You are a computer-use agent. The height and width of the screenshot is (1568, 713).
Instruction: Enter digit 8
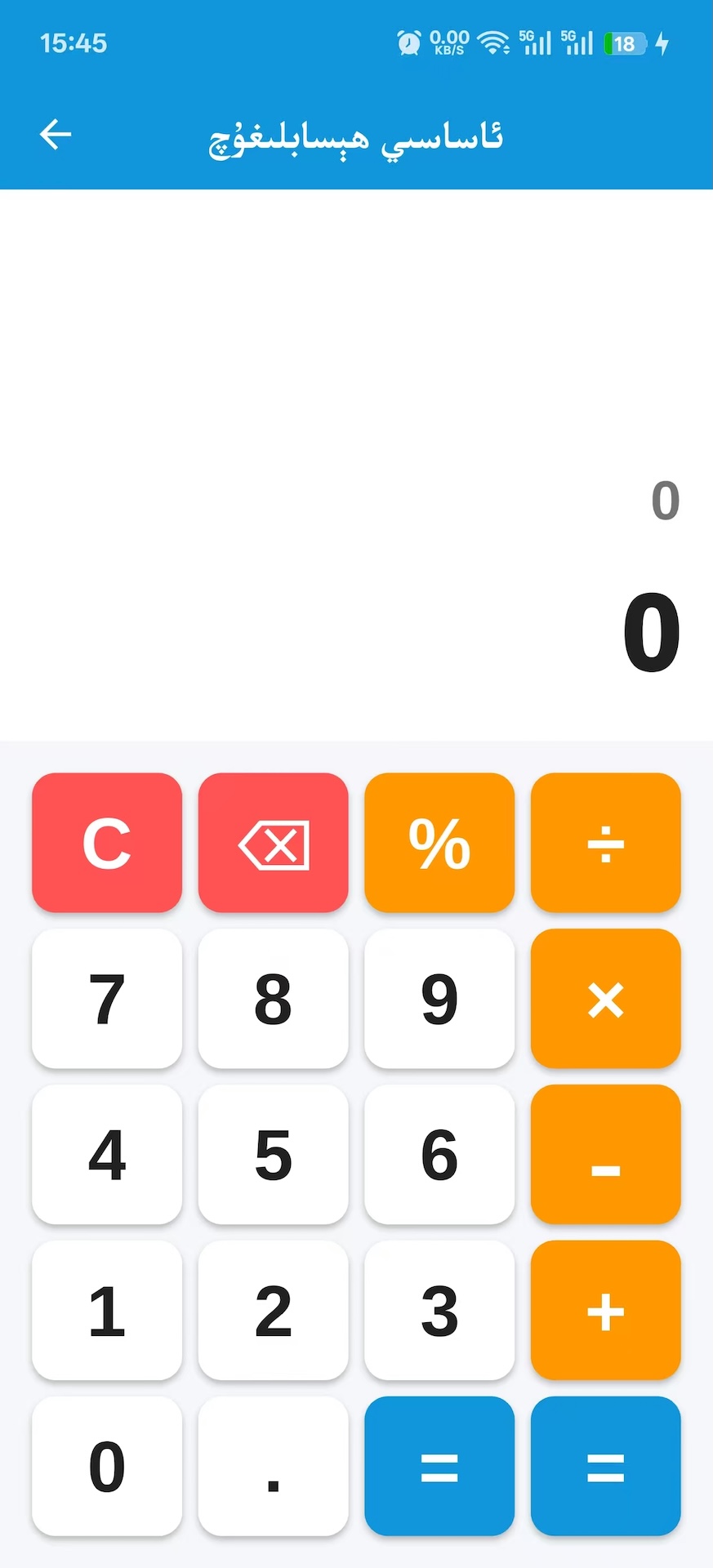point(273,999)
